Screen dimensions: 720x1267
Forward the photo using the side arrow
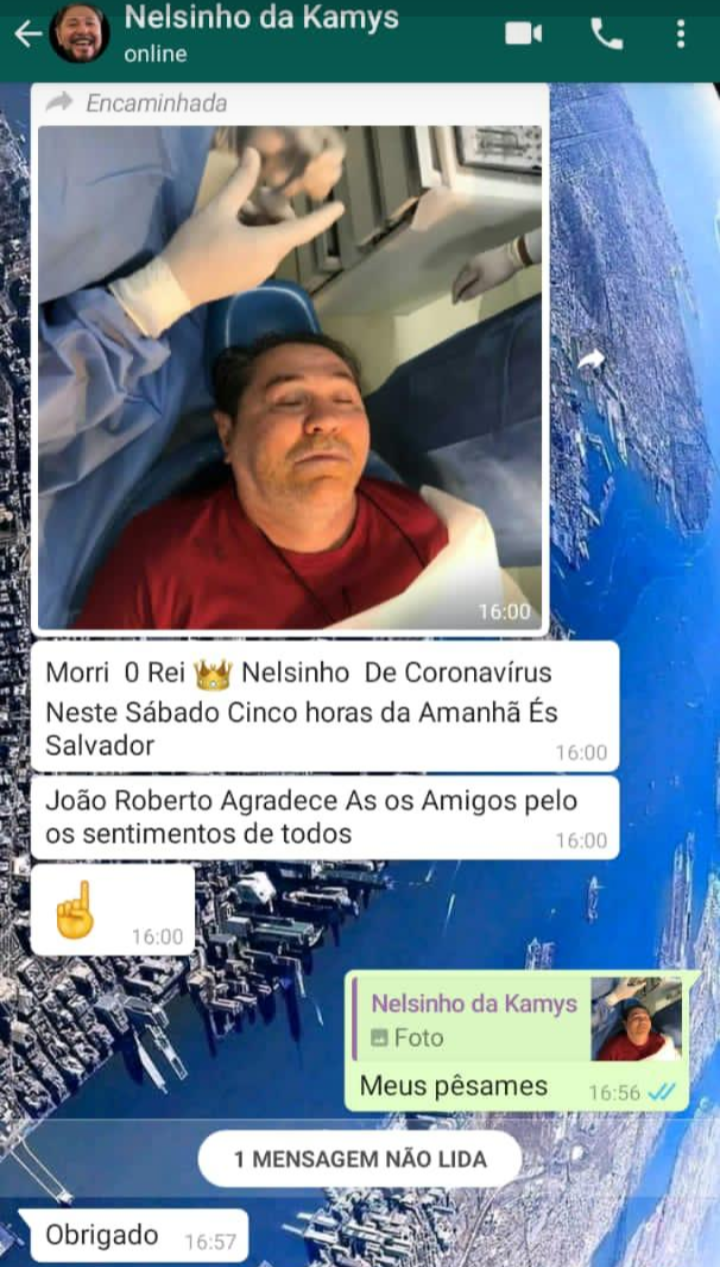coord(592,359)
